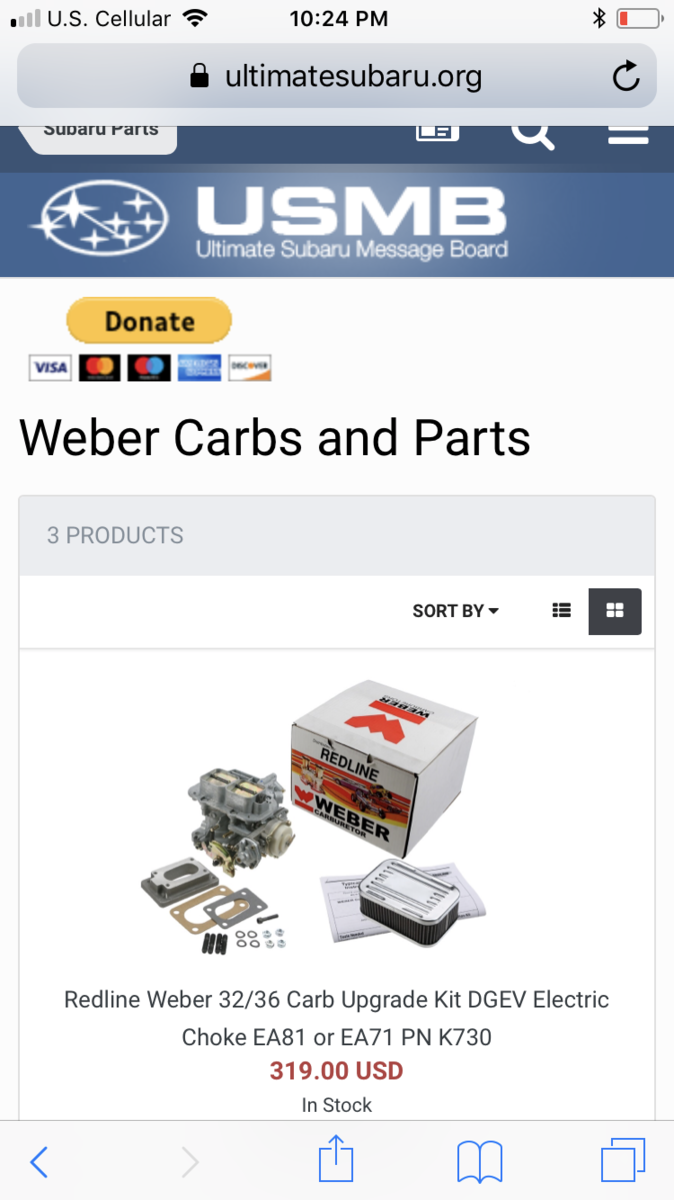Donate via the yellow Donate button
This screenshot has width=674, height=1200.
coord(149,321)
